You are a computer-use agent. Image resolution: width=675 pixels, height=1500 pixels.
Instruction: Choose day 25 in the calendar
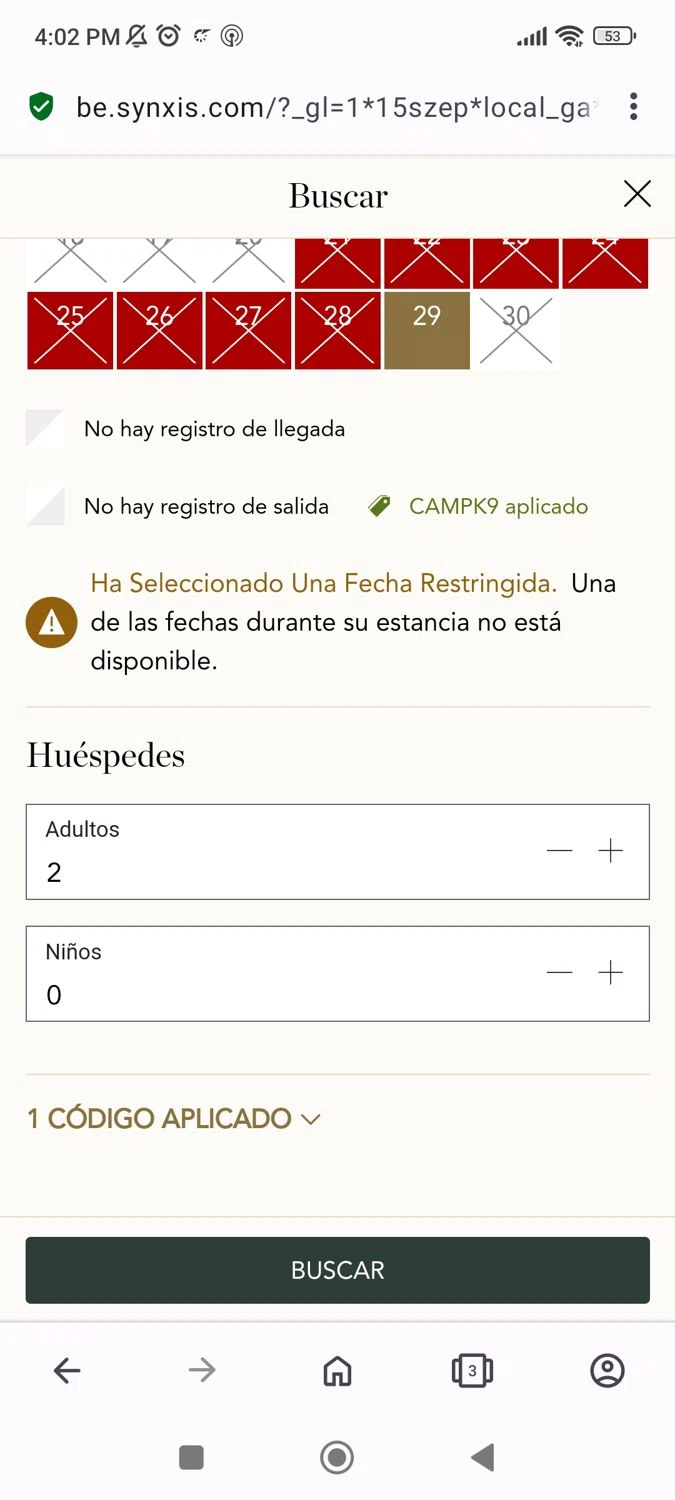coord(70,330)
